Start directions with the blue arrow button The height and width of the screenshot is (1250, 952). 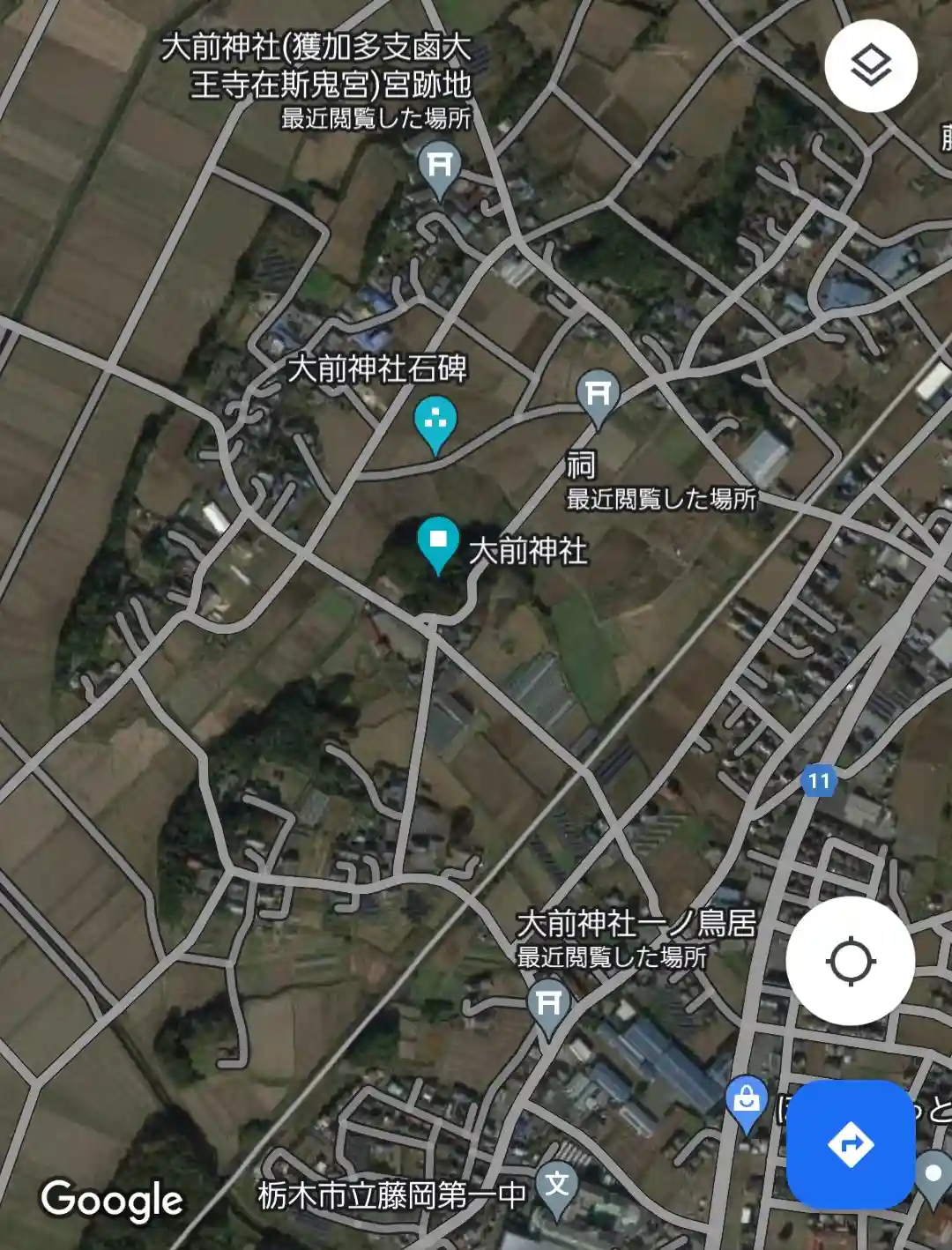coord(850,1144)
